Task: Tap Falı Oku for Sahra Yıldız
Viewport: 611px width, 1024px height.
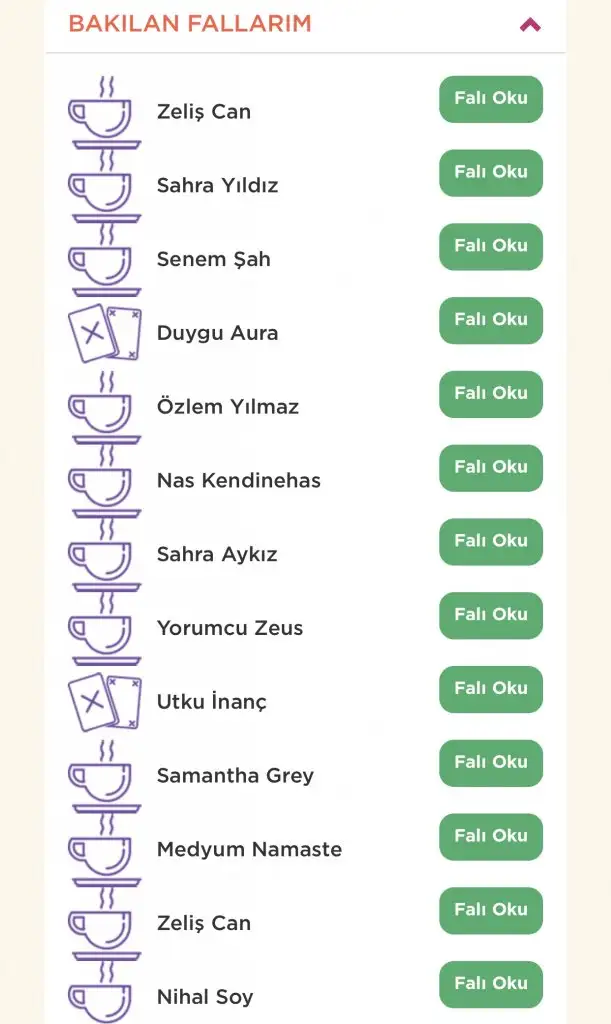Action: tap(490, 173)
